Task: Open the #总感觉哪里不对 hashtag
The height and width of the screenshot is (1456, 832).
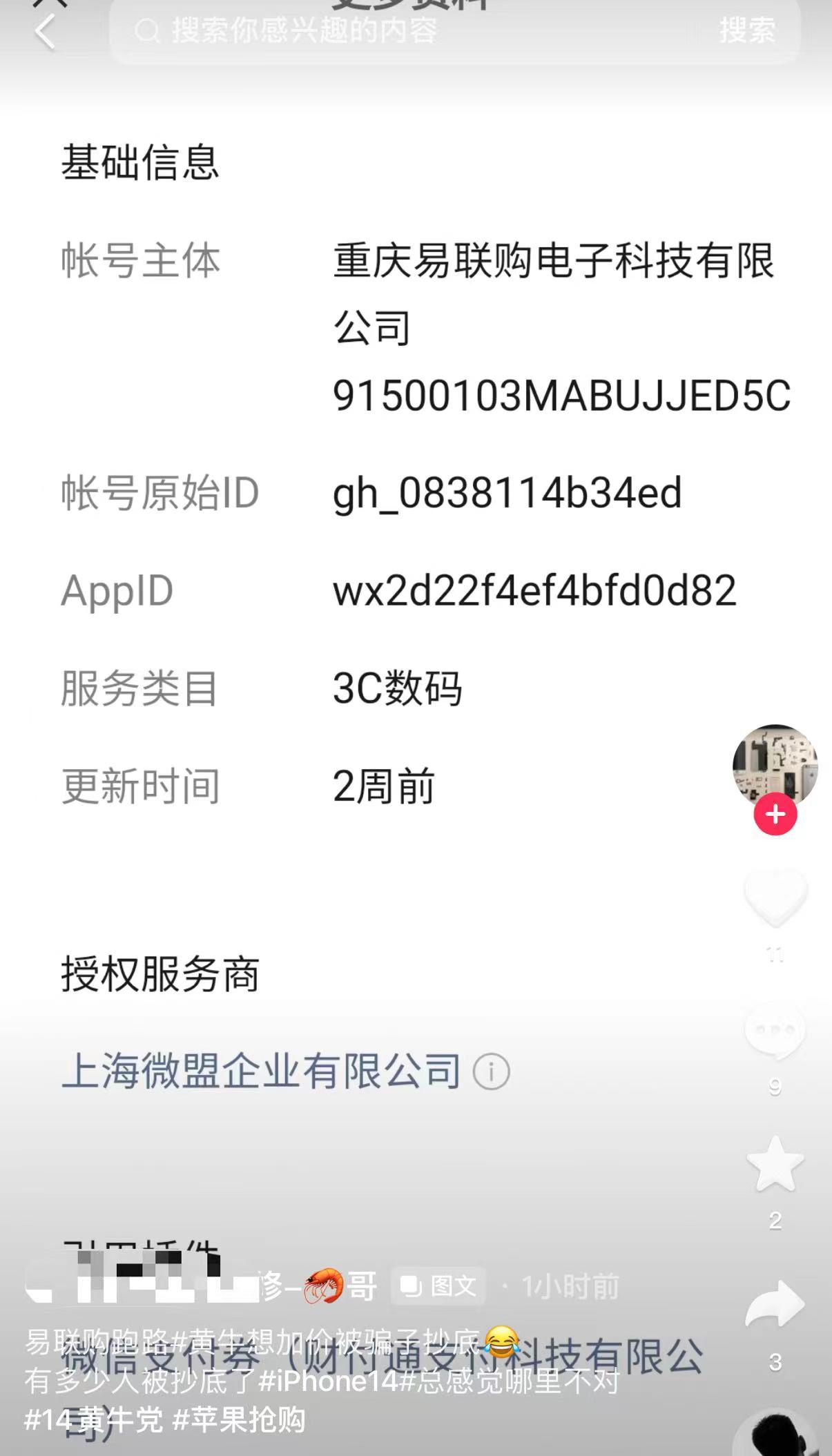Action: (510, 1381)
